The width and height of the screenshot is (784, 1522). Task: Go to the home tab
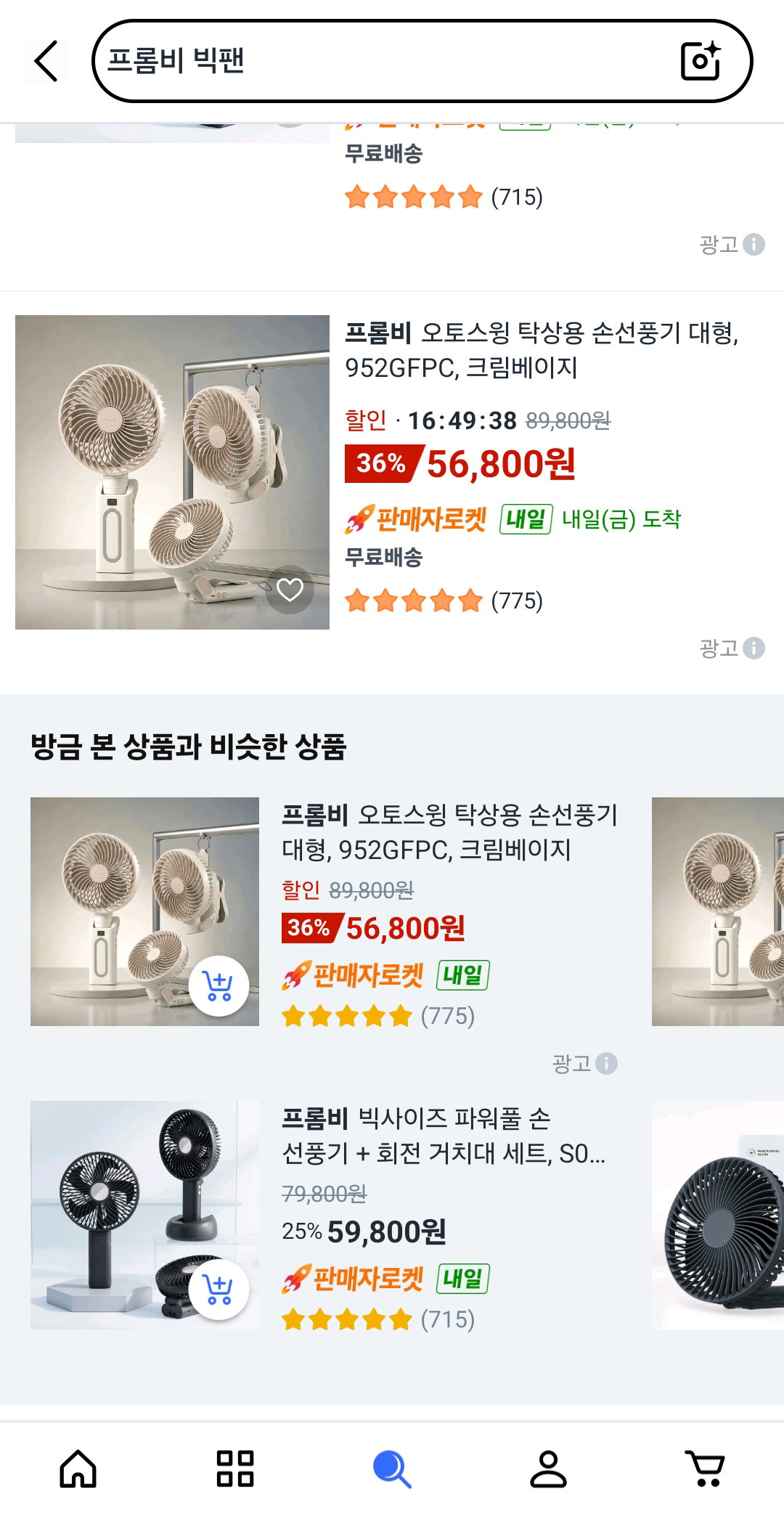78,1468
